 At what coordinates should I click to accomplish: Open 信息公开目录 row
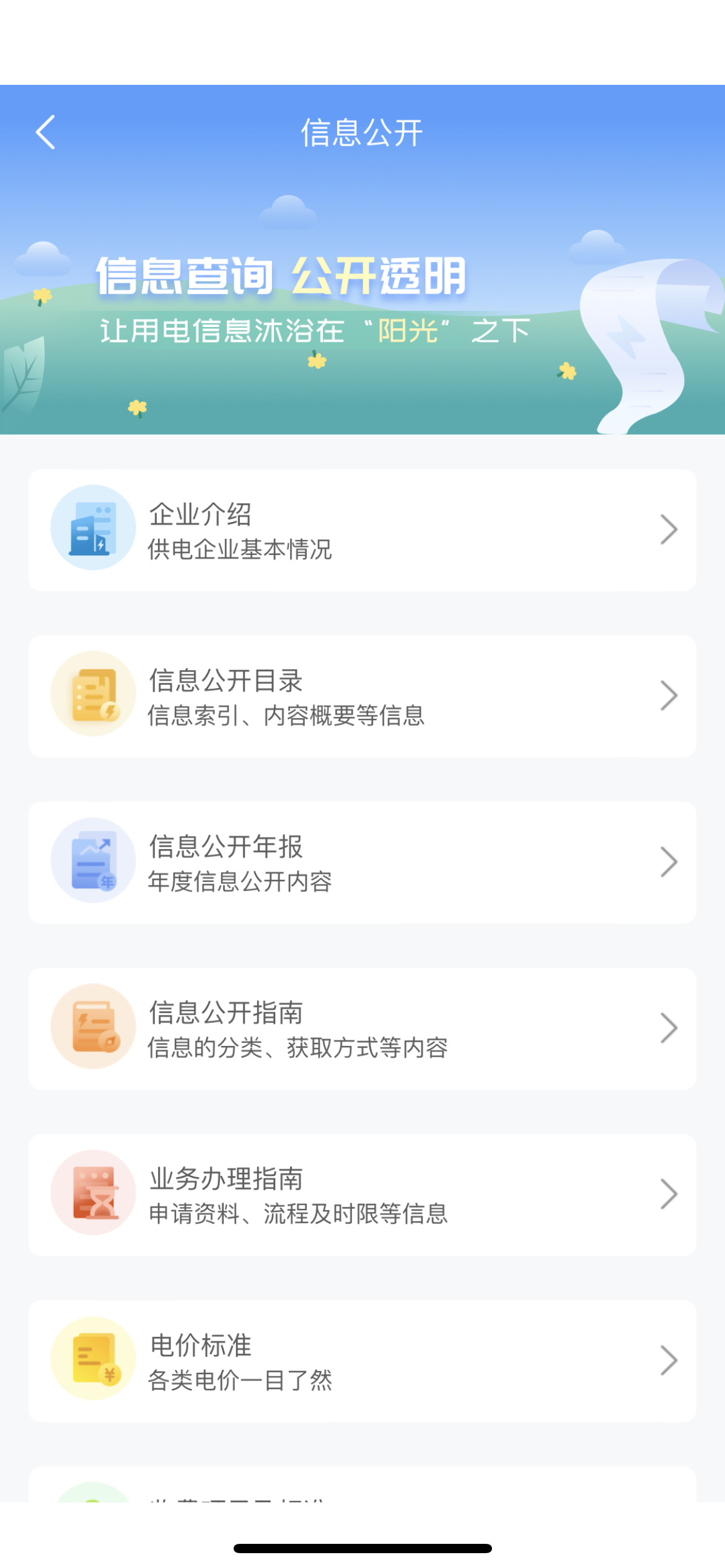[x=362, y=696]
